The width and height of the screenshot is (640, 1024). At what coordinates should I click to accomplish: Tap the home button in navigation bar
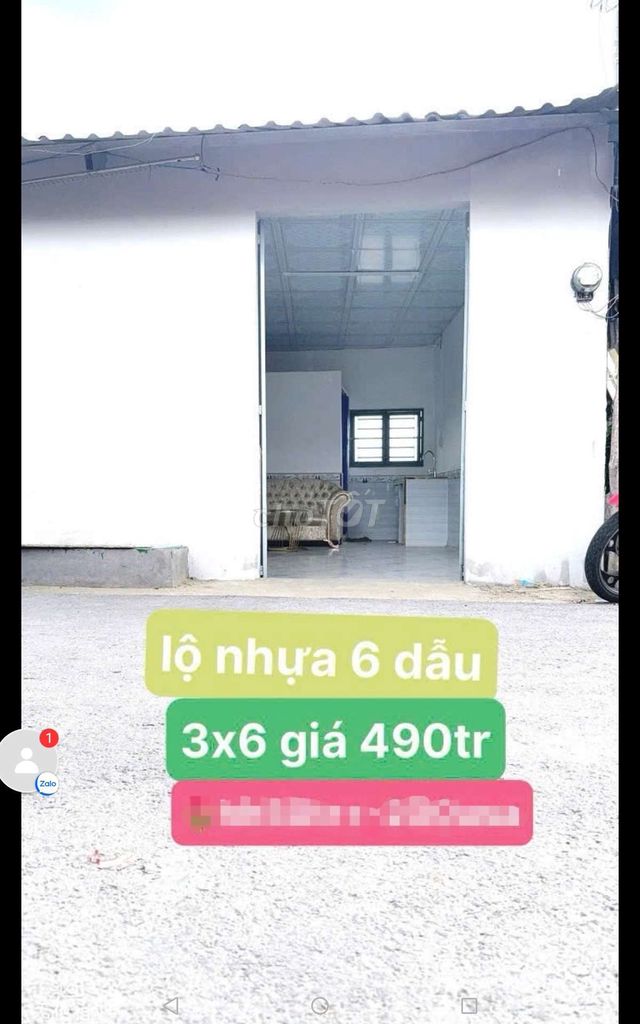[320, 1006]
